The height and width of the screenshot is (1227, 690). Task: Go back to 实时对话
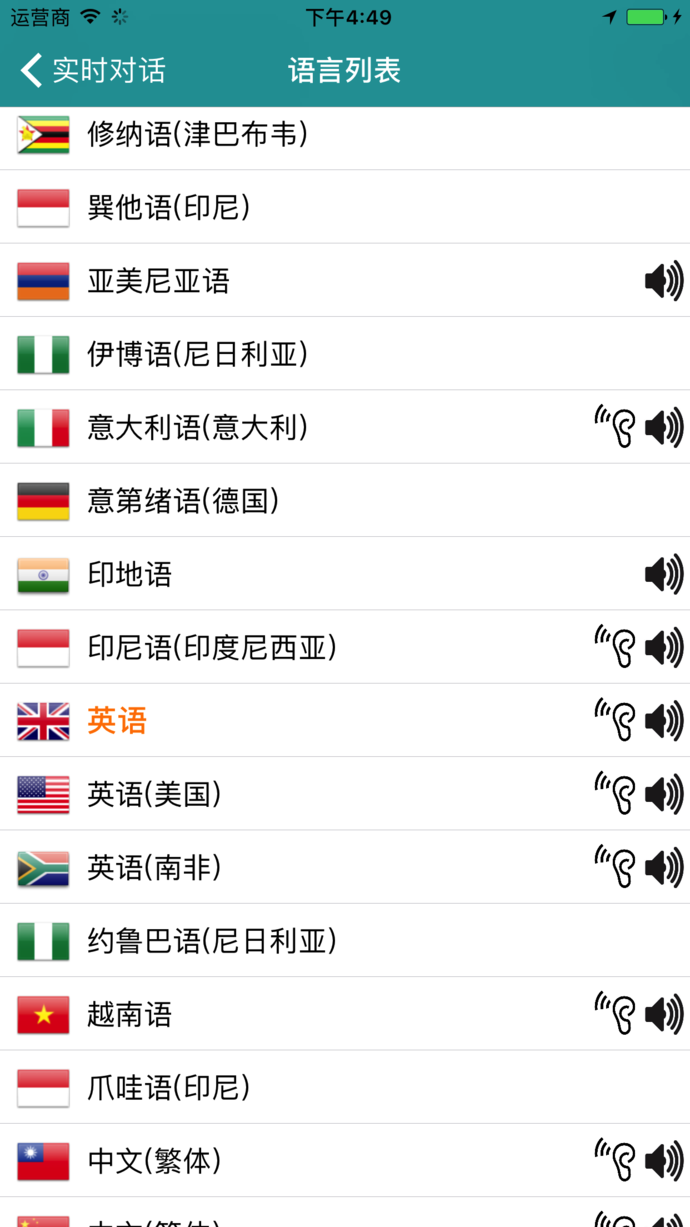tap(93, 71)
